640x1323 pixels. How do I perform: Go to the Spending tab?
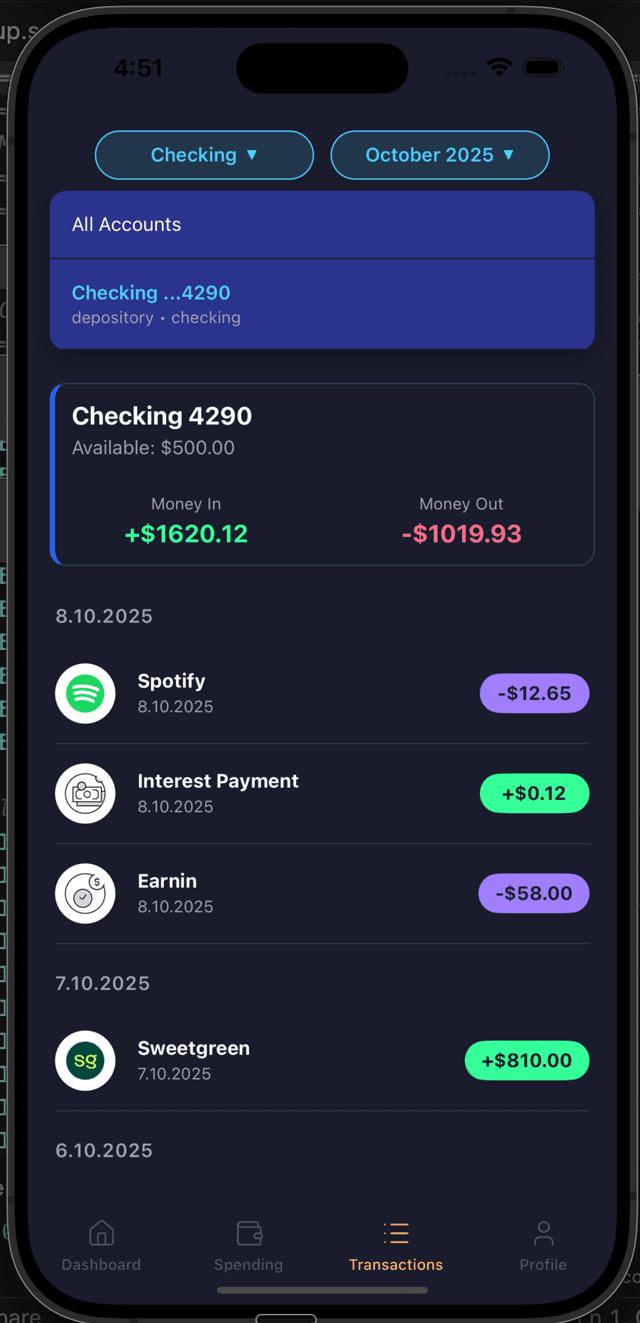point(248,1245)
